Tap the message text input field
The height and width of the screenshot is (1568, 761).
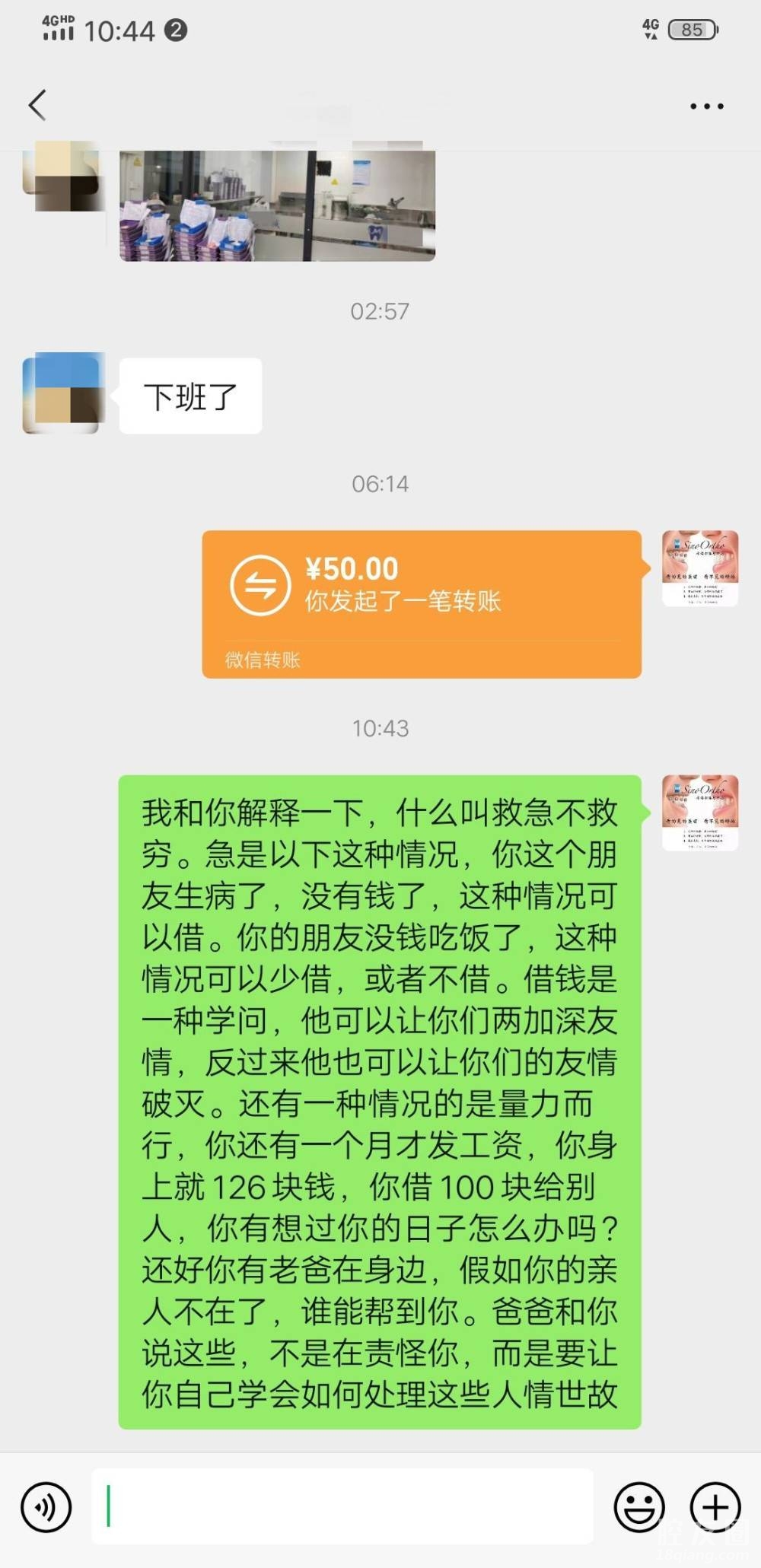coord(342,1506)
